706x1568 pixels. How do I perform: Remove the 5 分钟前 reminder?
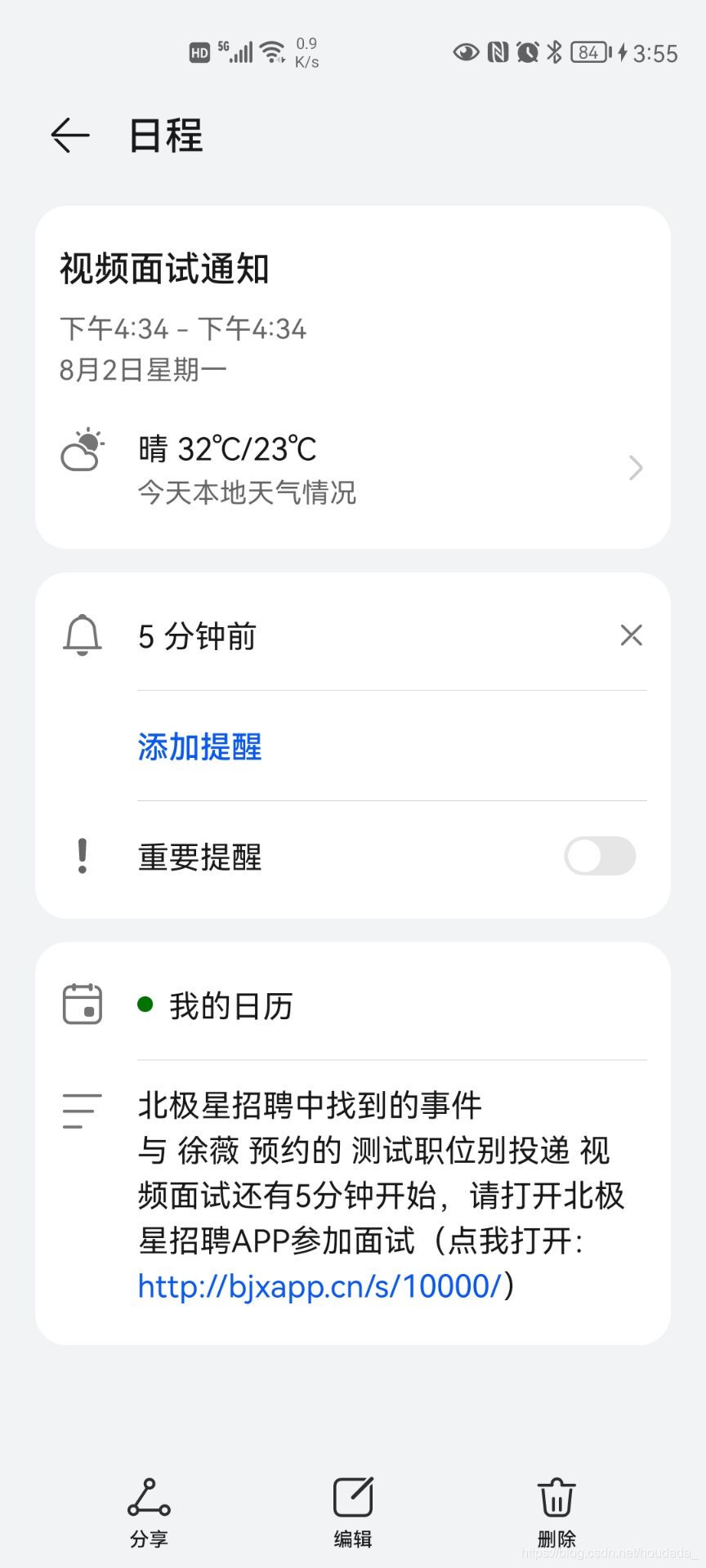point(631,635)
